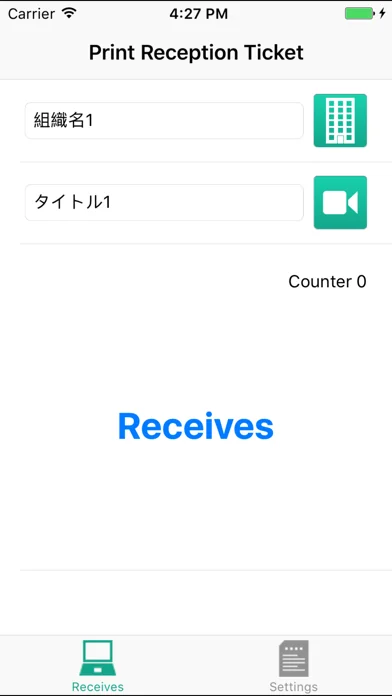Screen dimensions: 392x696
Task: Tap the big blue Receives button
Action: [x=196, y=426]
